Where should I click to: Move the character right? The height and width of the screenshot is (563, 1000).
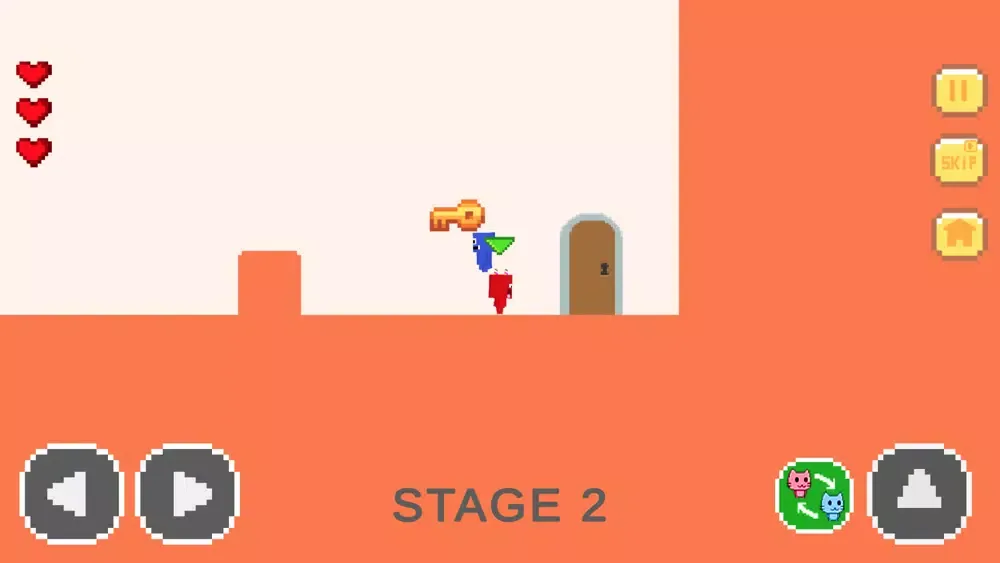[x=188, y=495]
